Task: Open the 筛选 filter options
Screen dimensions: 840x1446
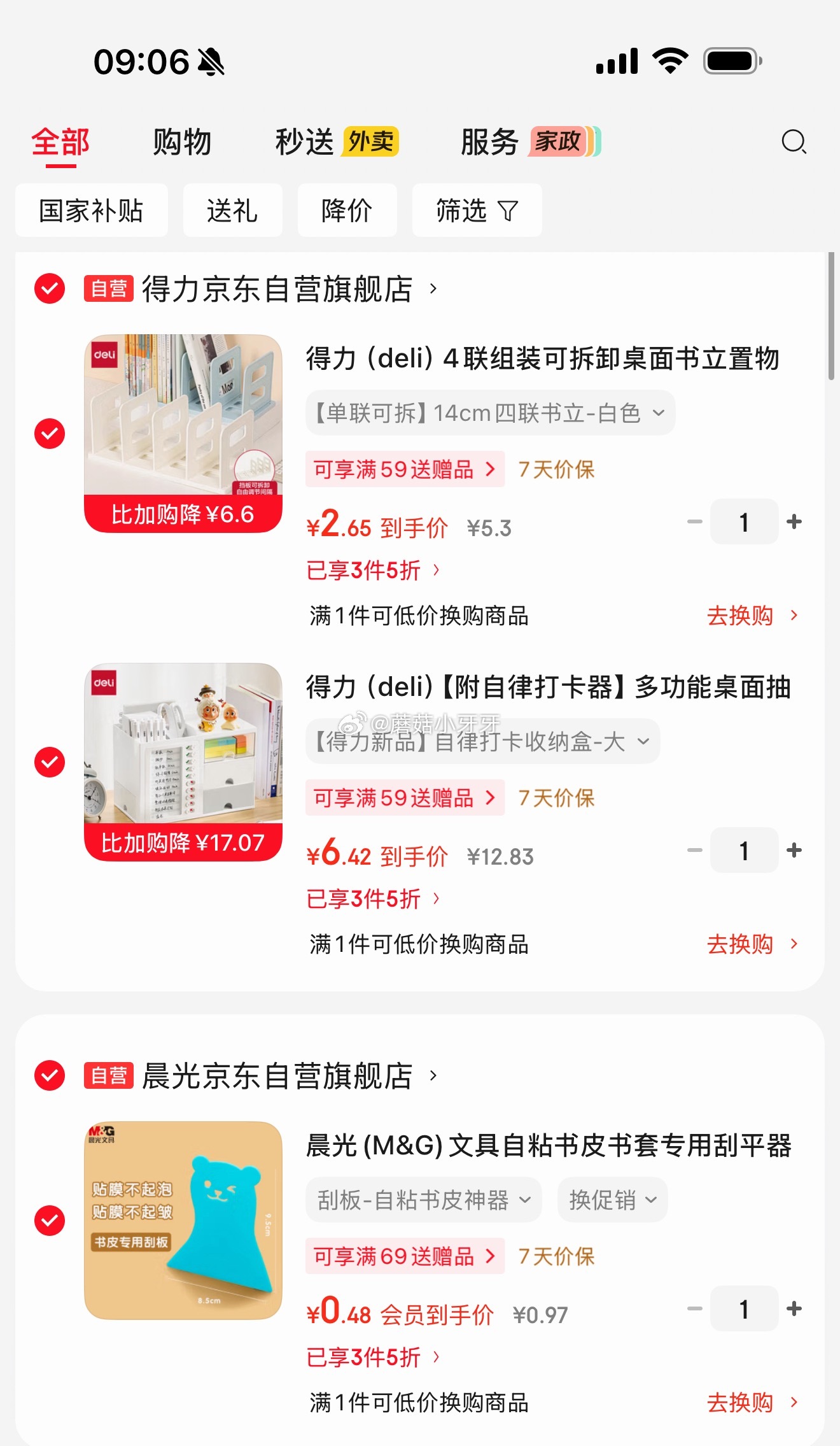Action: [477, 211]
